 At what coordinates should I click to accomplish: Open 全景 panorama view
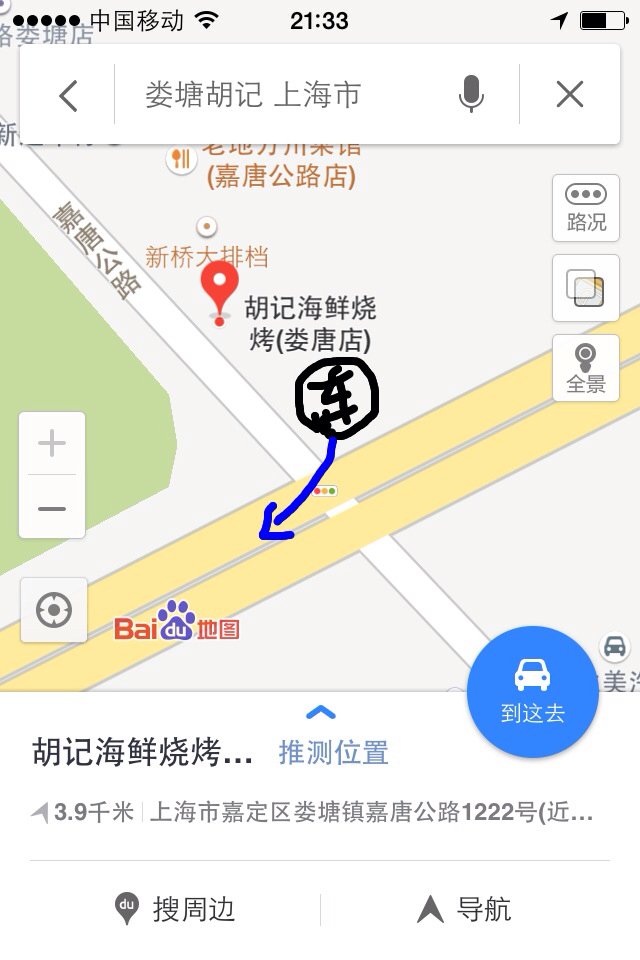click(x=585, y=368)
